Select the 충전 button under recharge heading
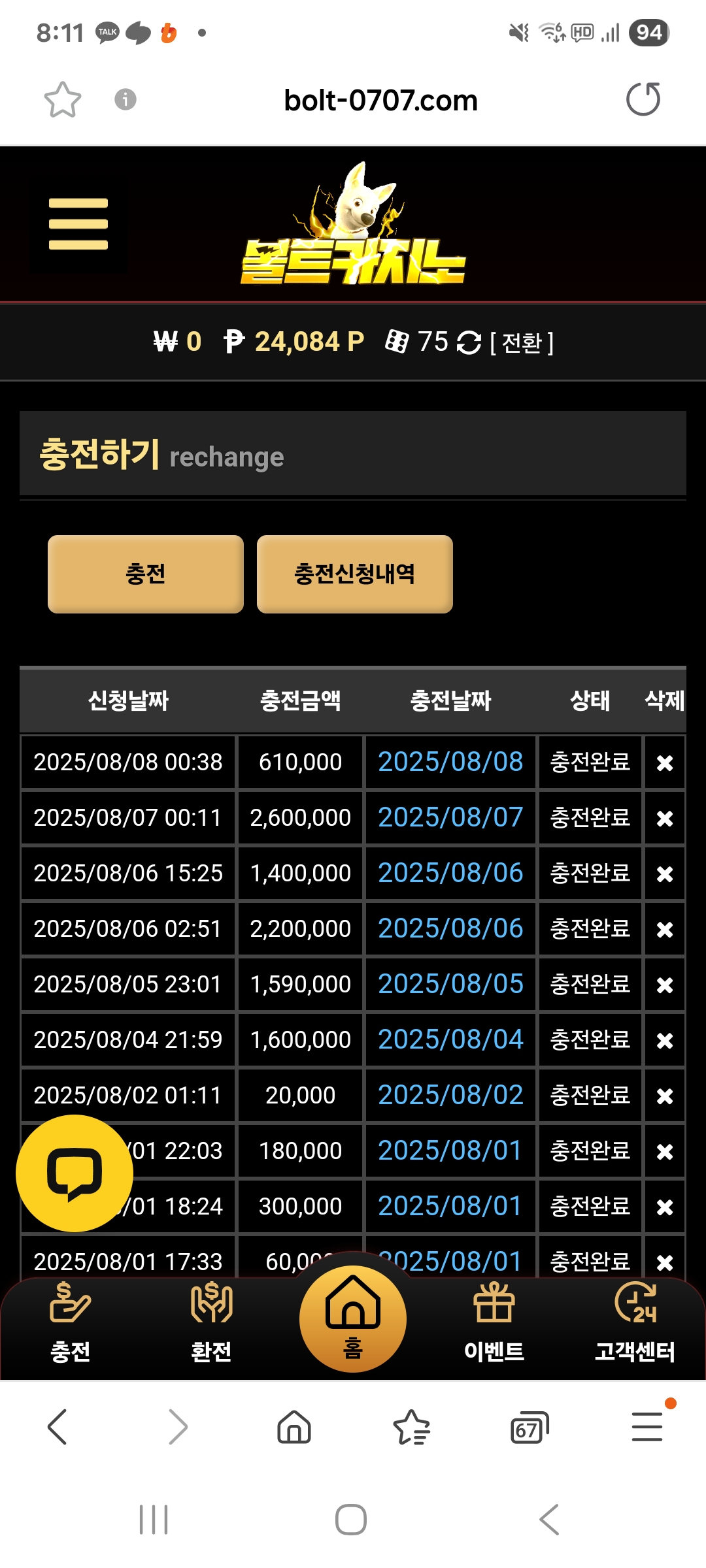The width and height of the screenshot is (706, 1568). [x=146, y=574]
